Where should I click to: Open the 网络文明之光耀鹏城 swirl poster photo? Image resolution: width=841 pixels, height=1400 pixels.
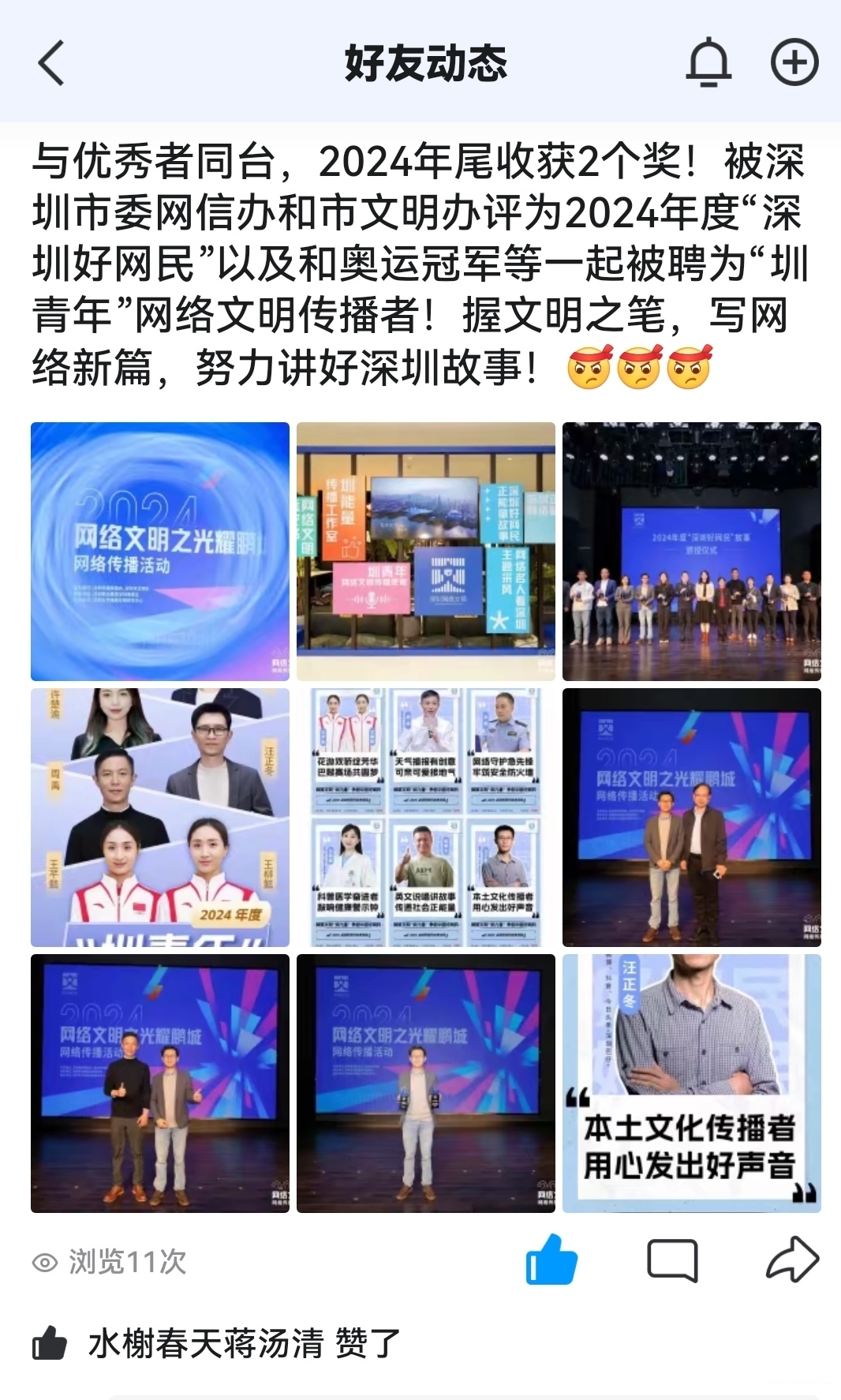pos(160,551)
